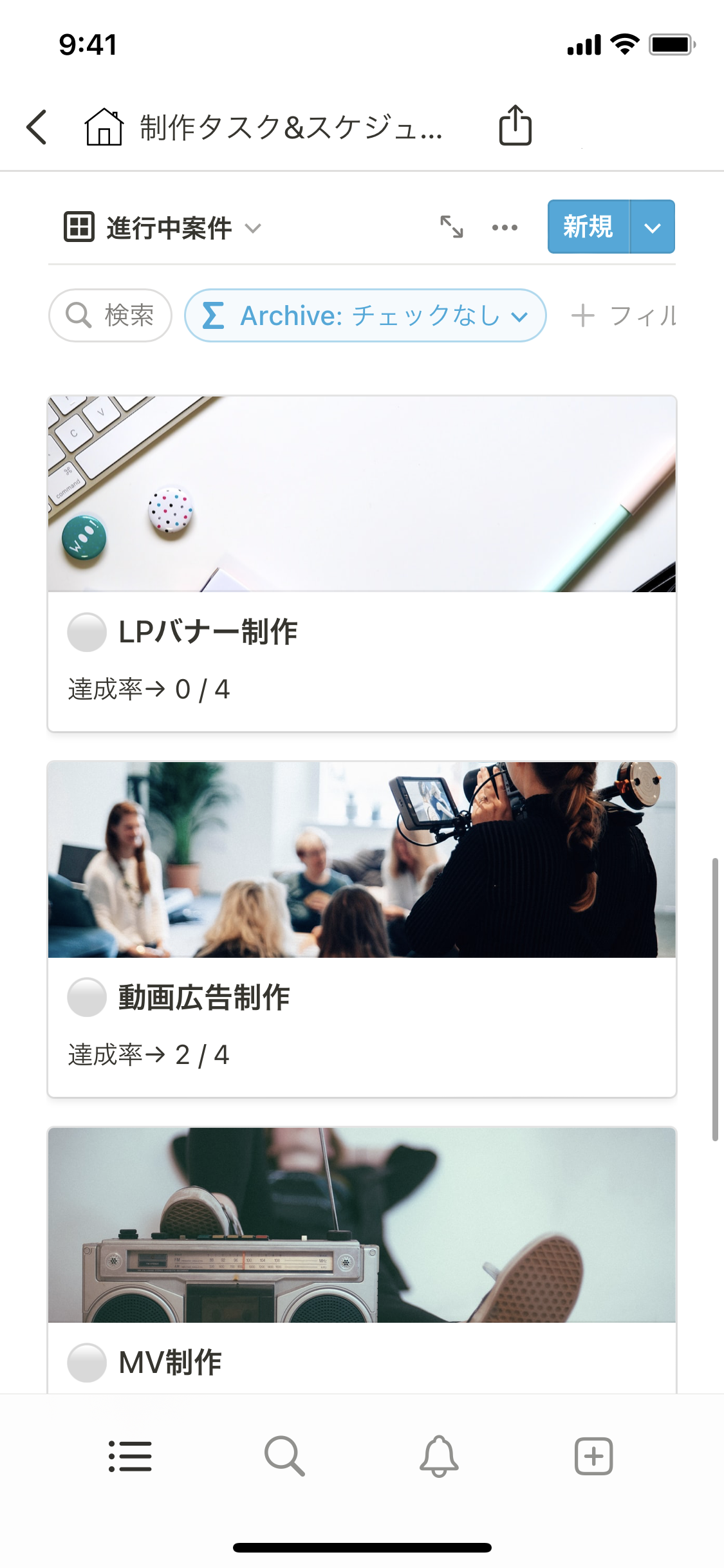Go back using the top-left arrow

37,127
